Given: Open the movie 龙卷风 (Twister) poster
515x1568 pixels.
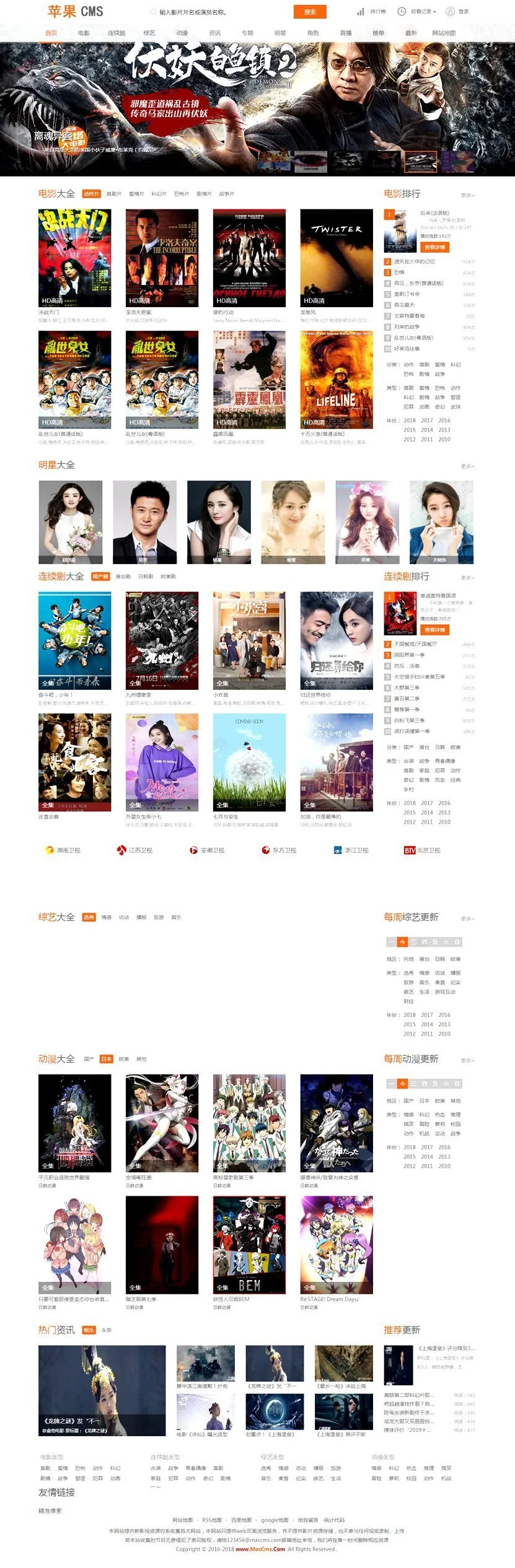Looking at the screenshot, I should (x=337, y=258).
